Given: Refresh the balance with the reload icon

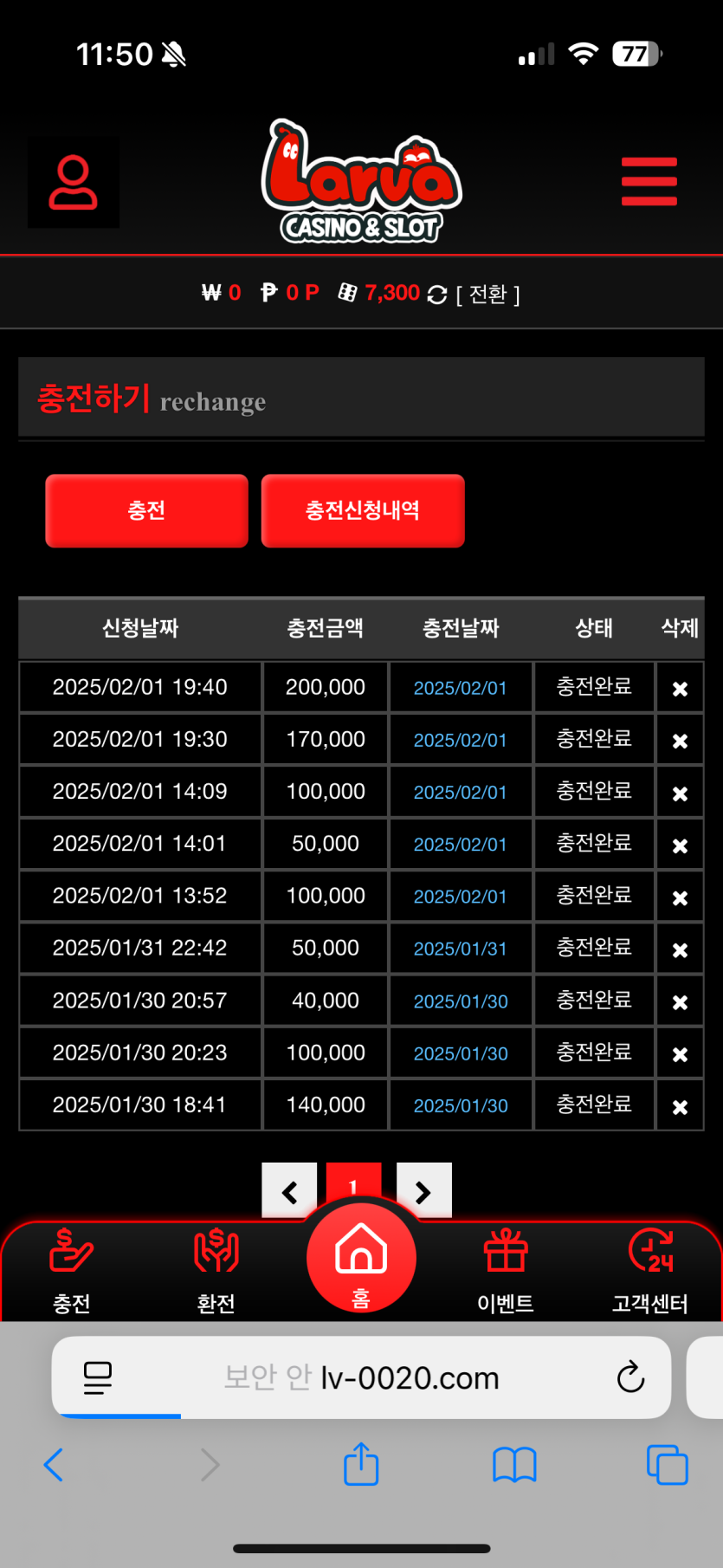Looking at the screenshot, I should [437, 295].
